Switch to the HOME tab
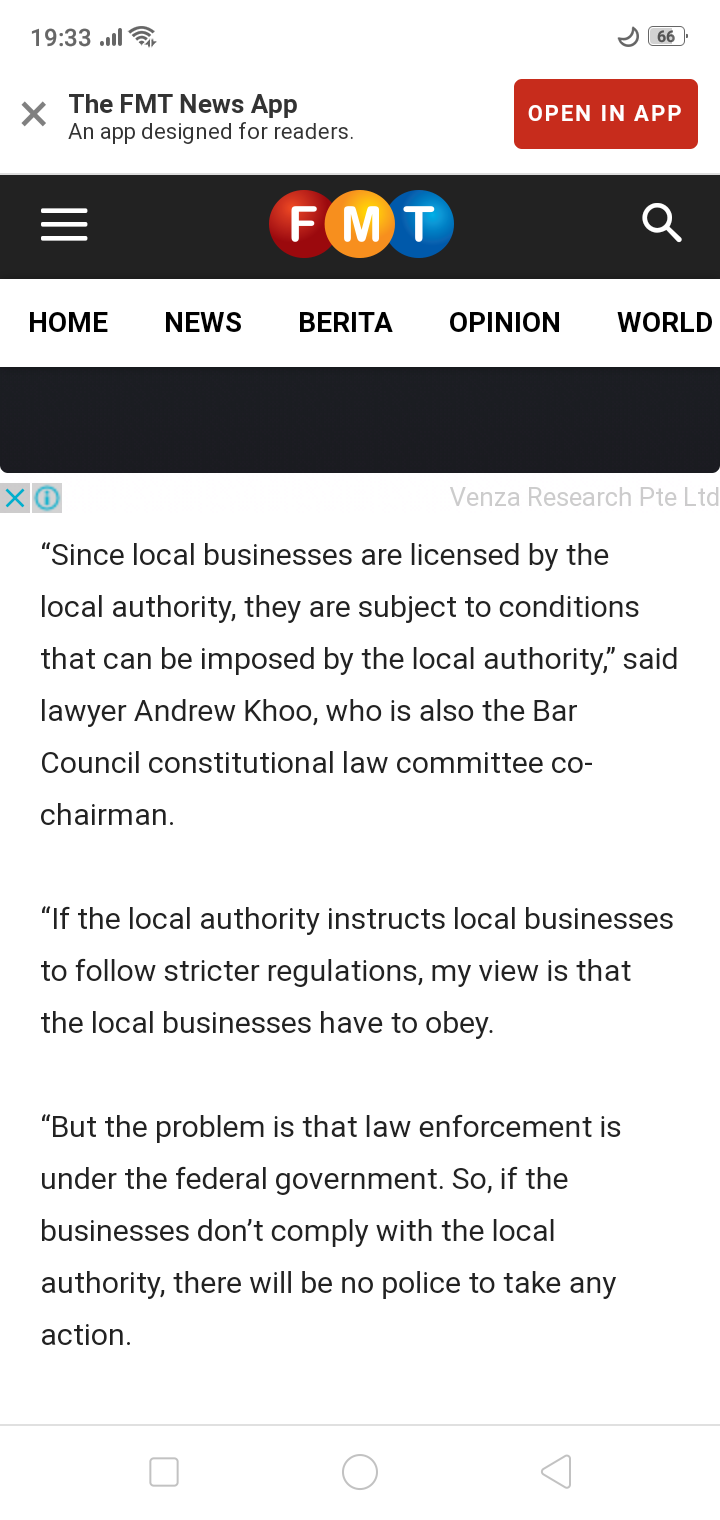The height and width of the screenshot is (1520, 720). click(x=68, y=322)
